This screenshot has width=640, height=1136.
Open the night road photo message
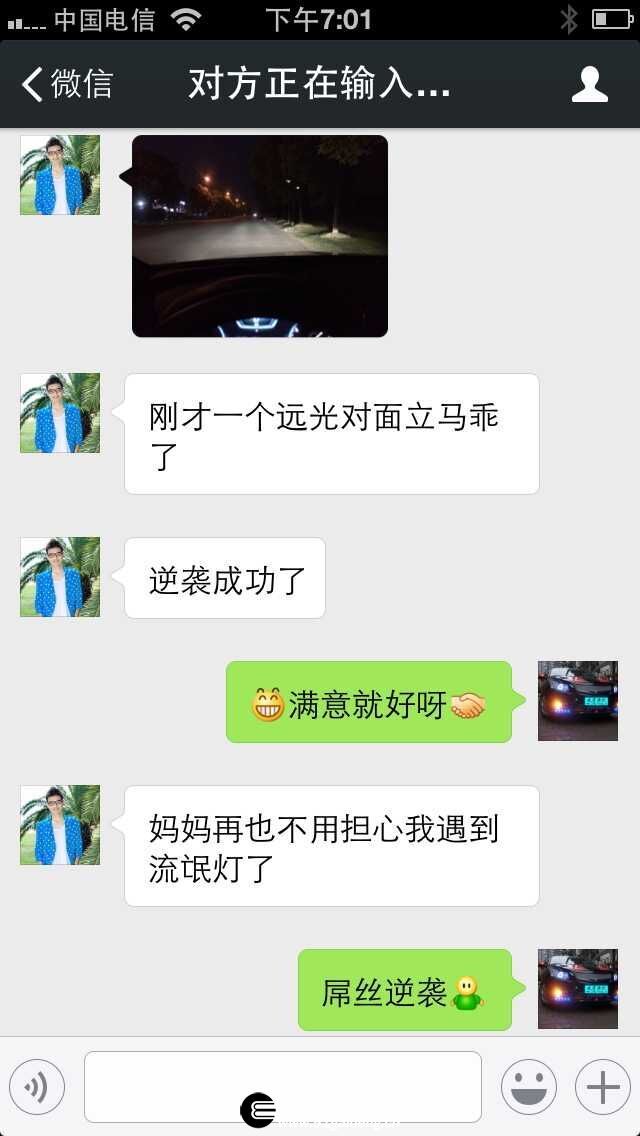pos(259,236)
